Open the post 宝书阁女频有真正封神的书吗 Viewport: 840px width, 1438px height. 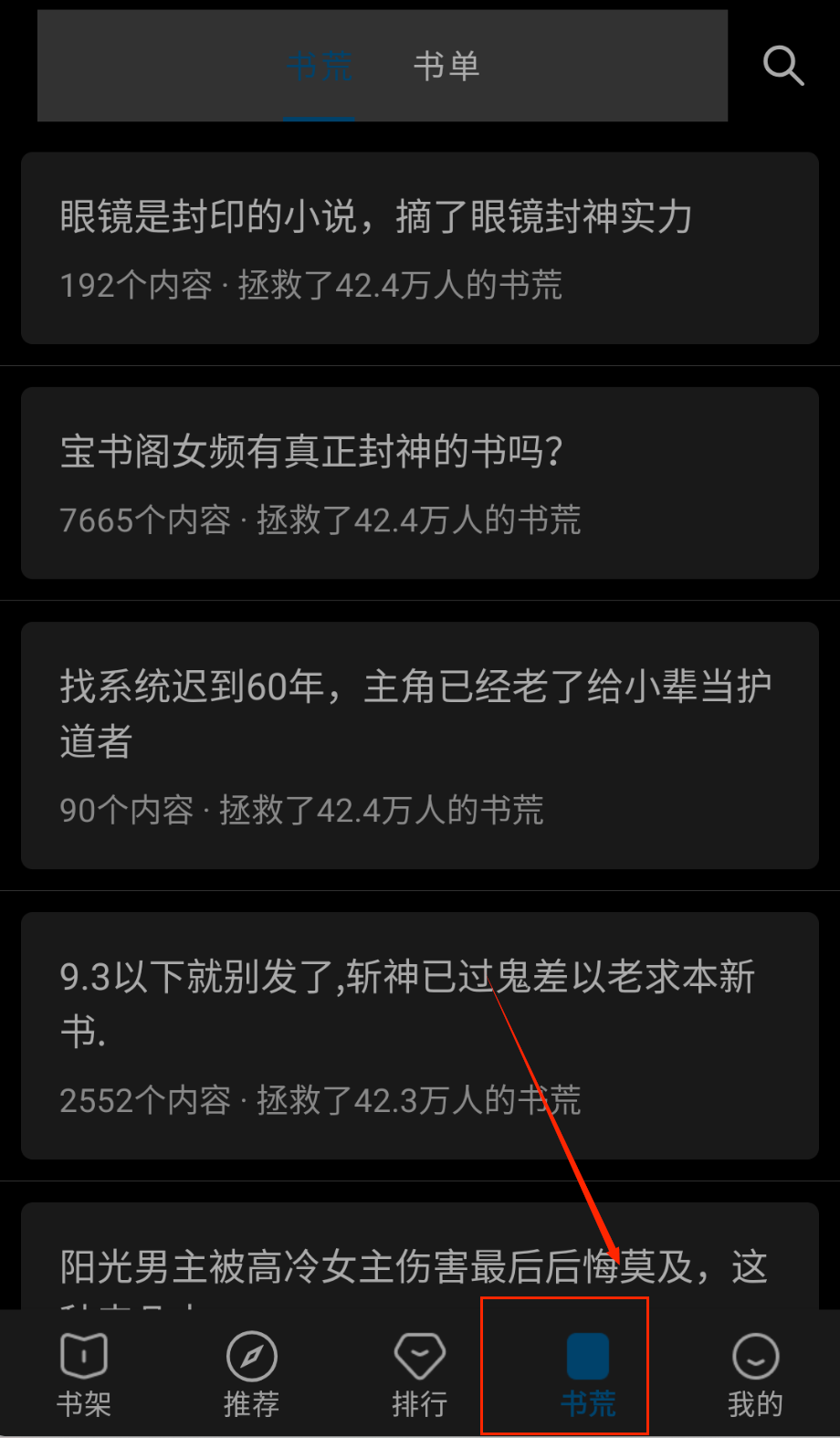click(419, 483)
